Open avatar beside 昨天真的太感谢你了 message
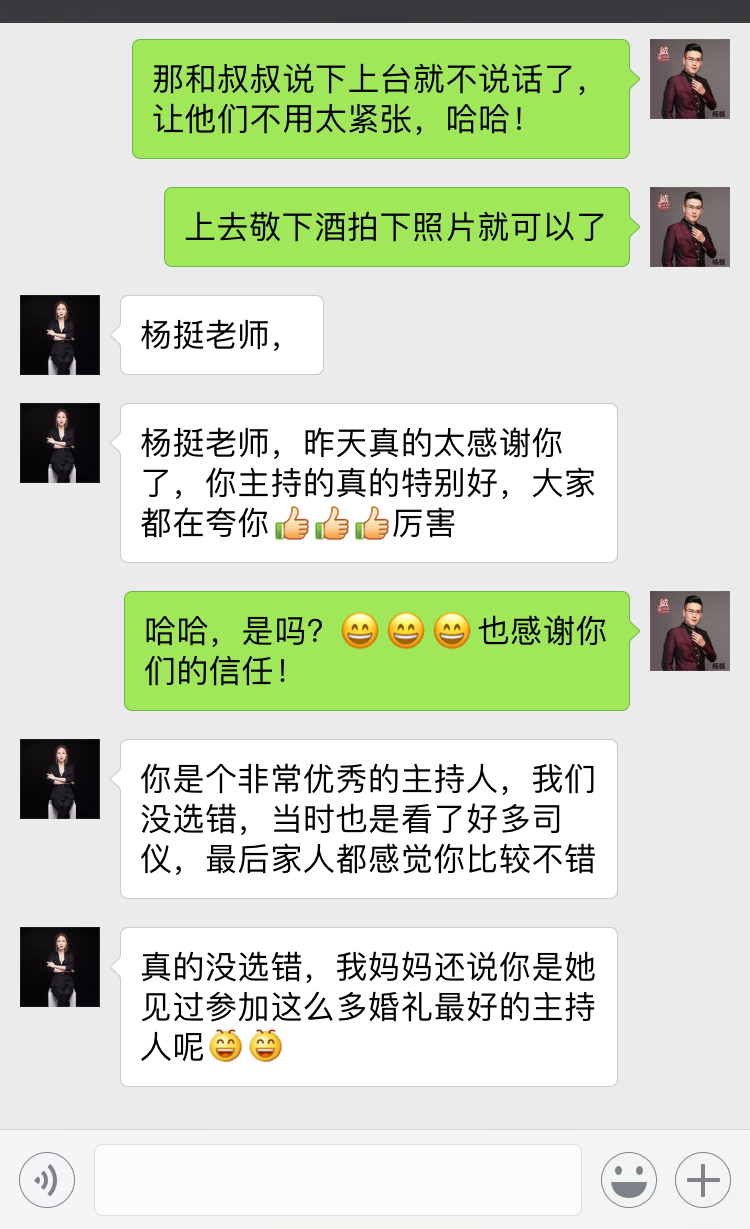Image resolution: width=750 pixels, height=1229 pixels. [60, 443]
